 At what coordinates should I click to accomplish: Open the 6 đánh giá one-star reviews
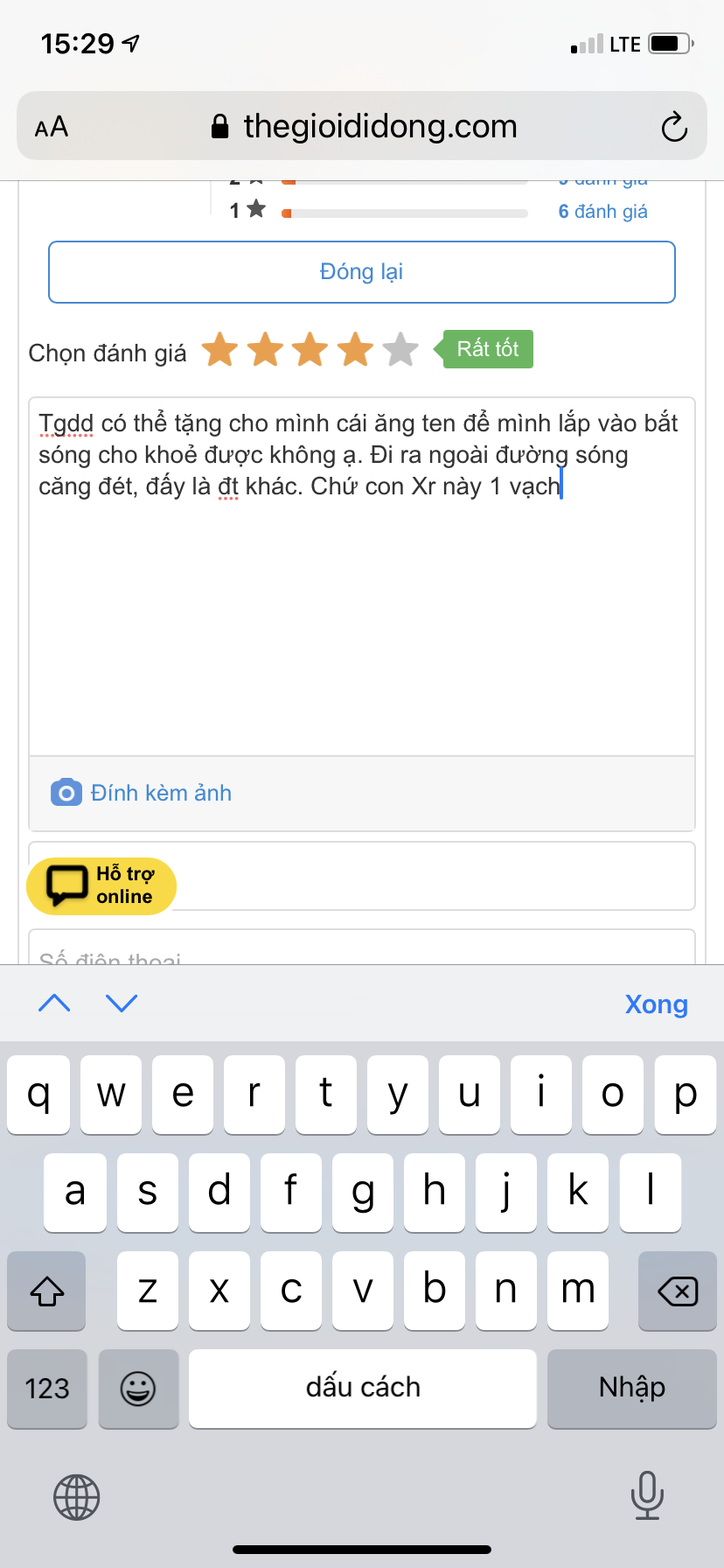tap(602, 212)
